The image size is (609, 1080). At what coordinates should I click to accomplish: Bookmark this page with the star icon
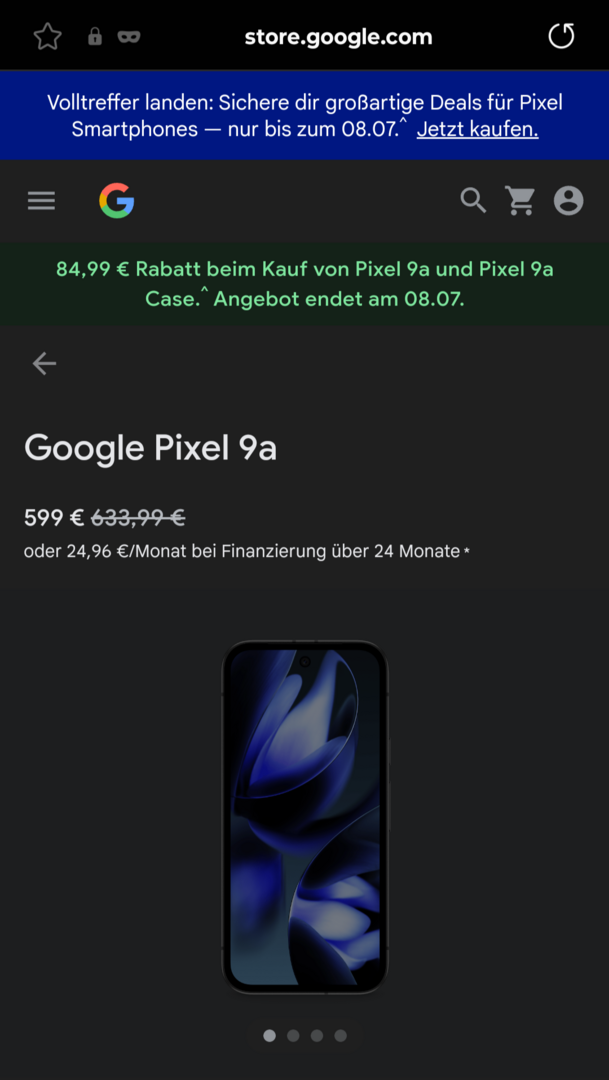tap(47, 37)
